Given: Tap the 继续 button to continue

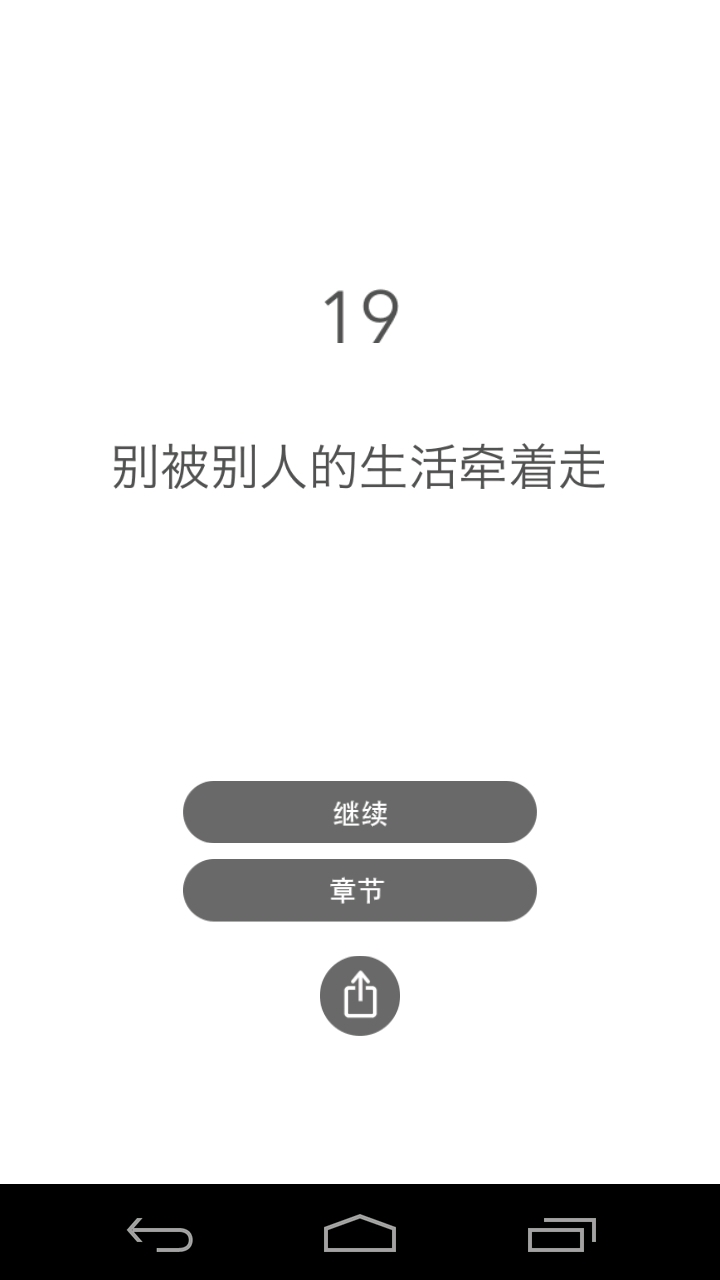Looking at the screenshot, I should click(x=360, y=812).
